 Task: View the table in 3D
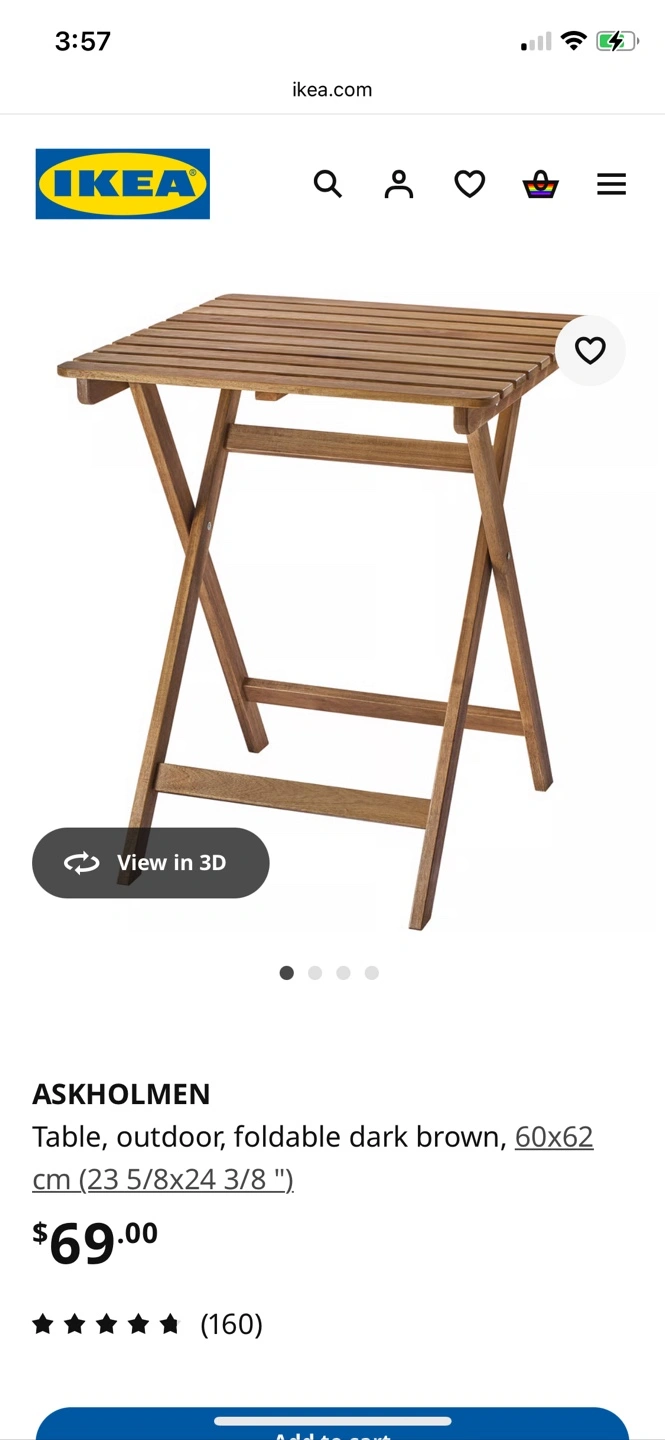pyautogui.click(x=151, y=862)
